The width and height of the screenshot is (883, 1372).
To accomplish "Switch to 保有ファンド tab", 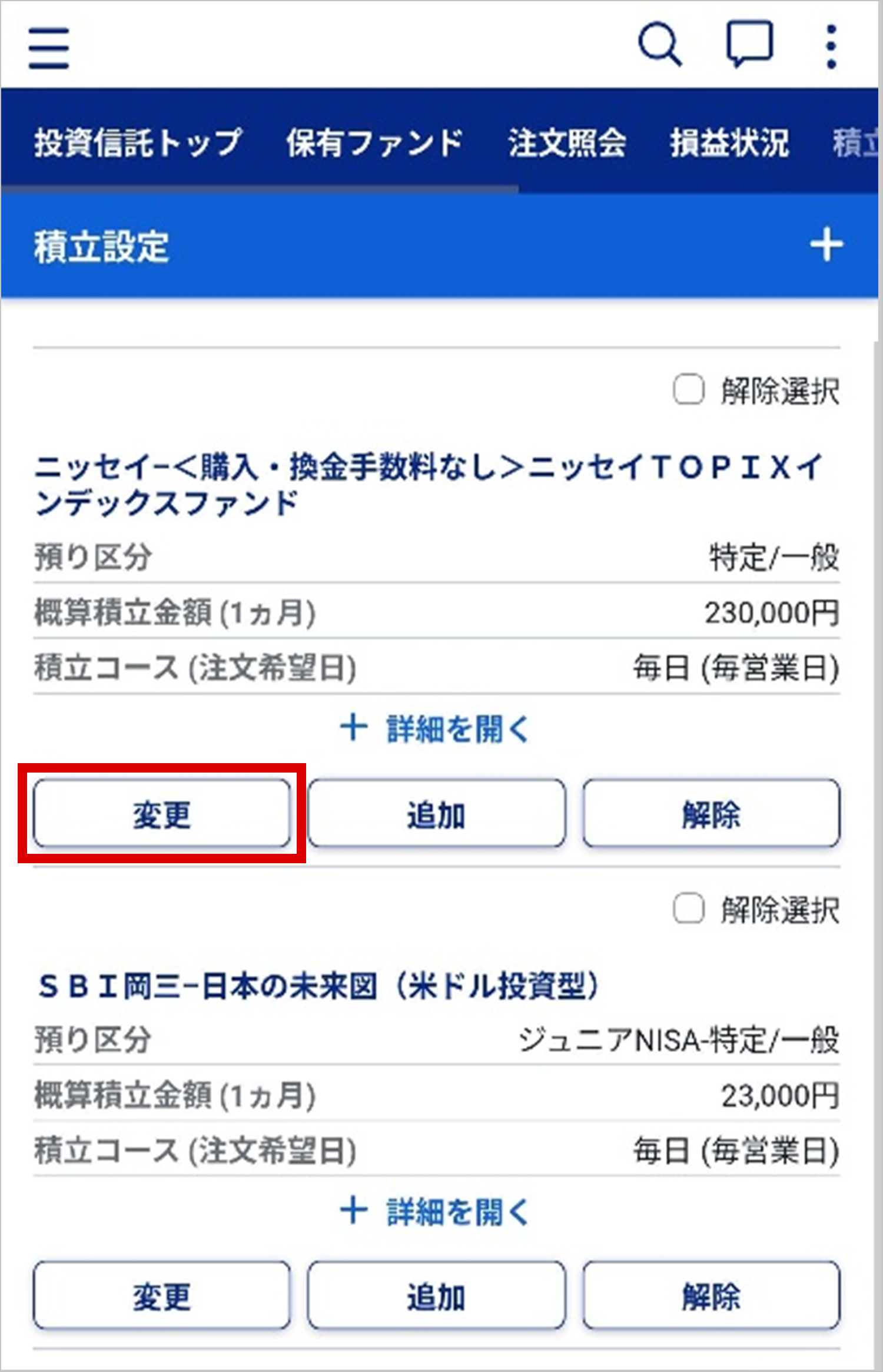I will (374, 142).
